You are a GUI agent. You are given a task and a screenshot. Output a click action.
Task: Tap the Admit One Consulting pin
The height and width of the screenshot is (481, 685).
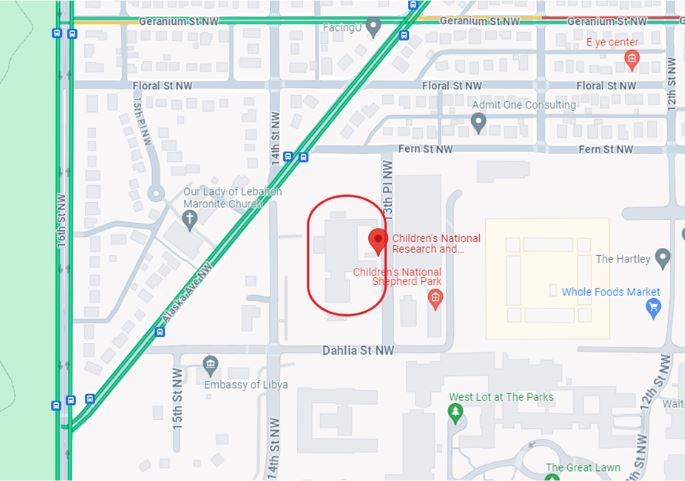tap(478, 122)
